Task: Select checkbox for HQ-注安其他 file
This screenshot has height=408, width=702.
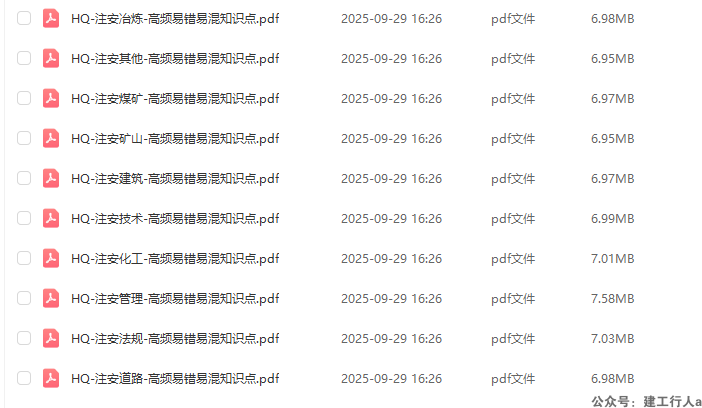Action: click(x=24, y=59)
